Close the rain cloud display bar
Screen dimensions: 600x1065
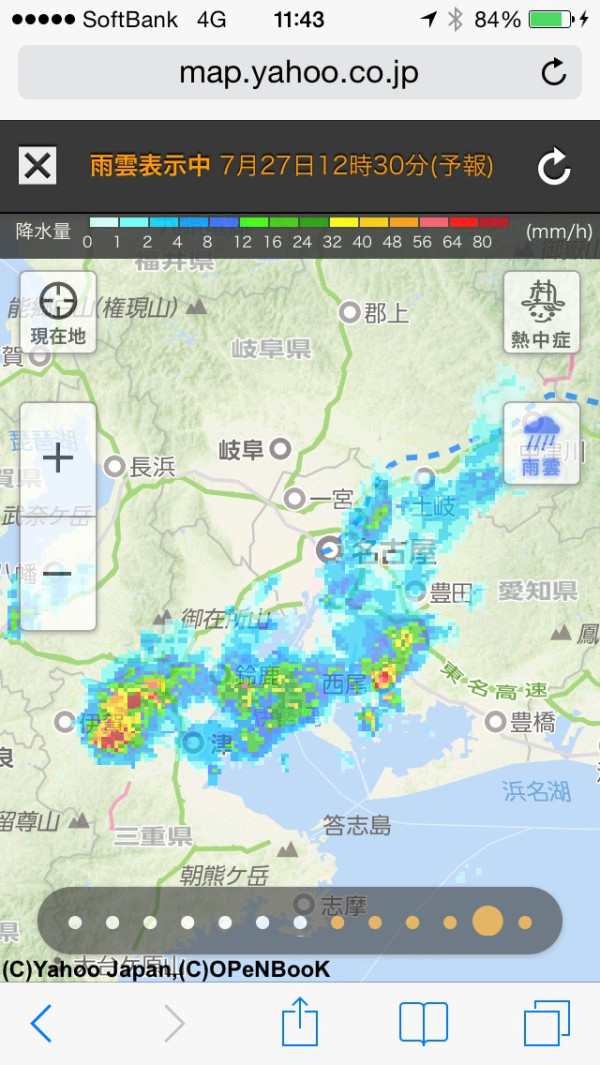tap(37, 166)
